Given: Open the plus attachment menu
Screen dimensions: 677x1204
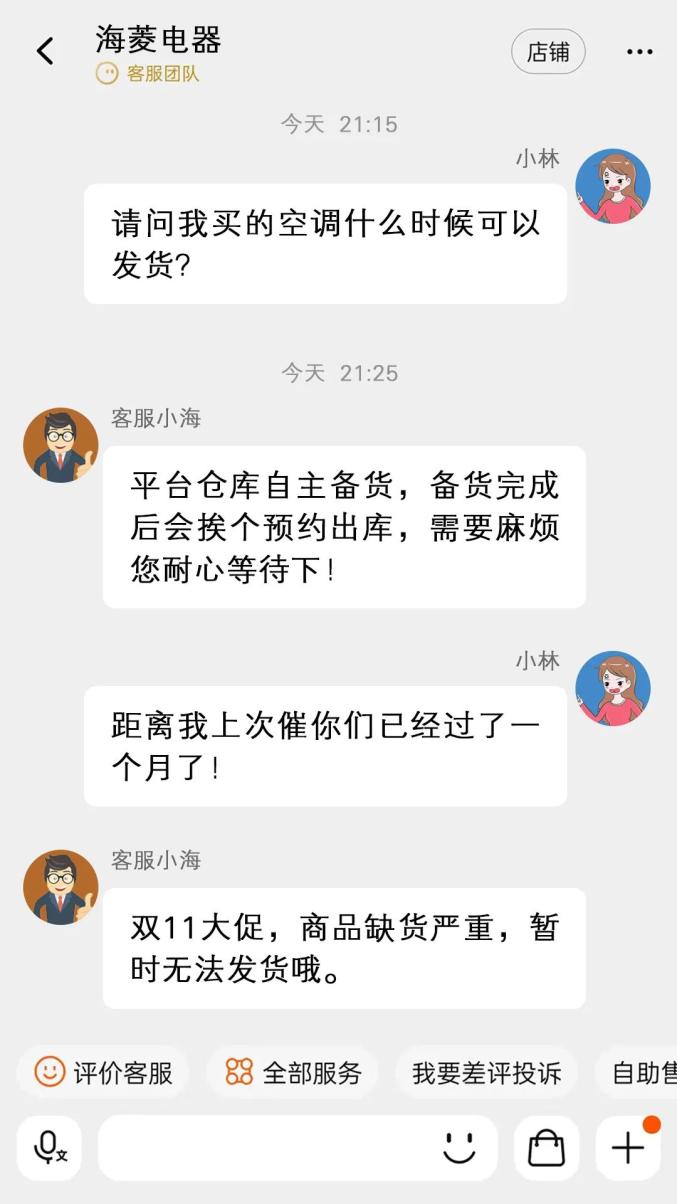Looking at the screenshot, I should (x=628, y=1148).
